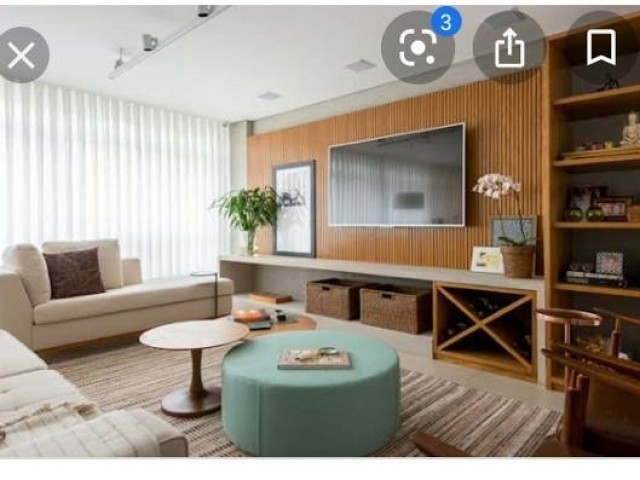
Task: Share this image
Action: (x=509, y=48)
